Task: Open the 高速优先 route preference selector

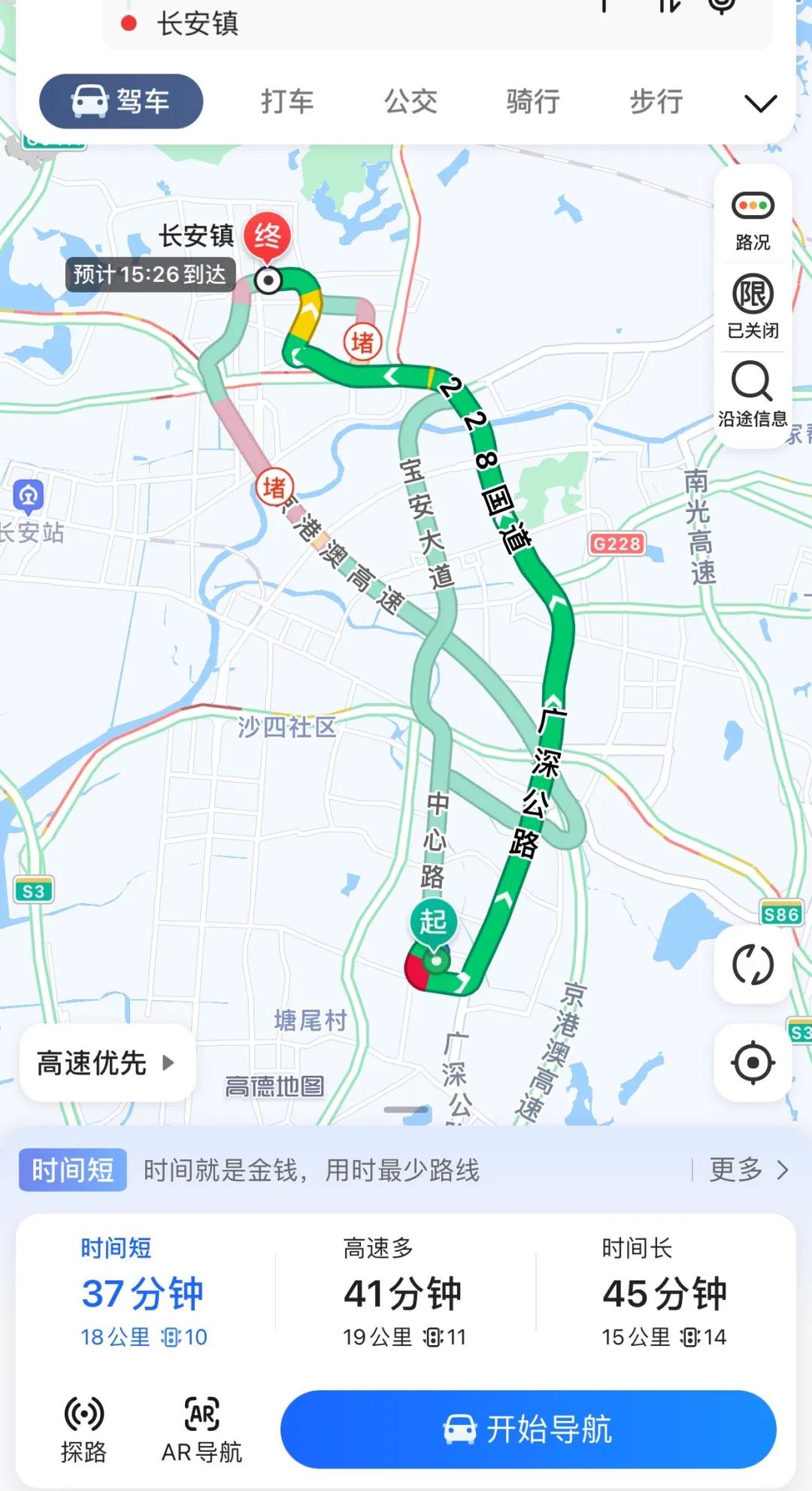Action: (105, 1062)
